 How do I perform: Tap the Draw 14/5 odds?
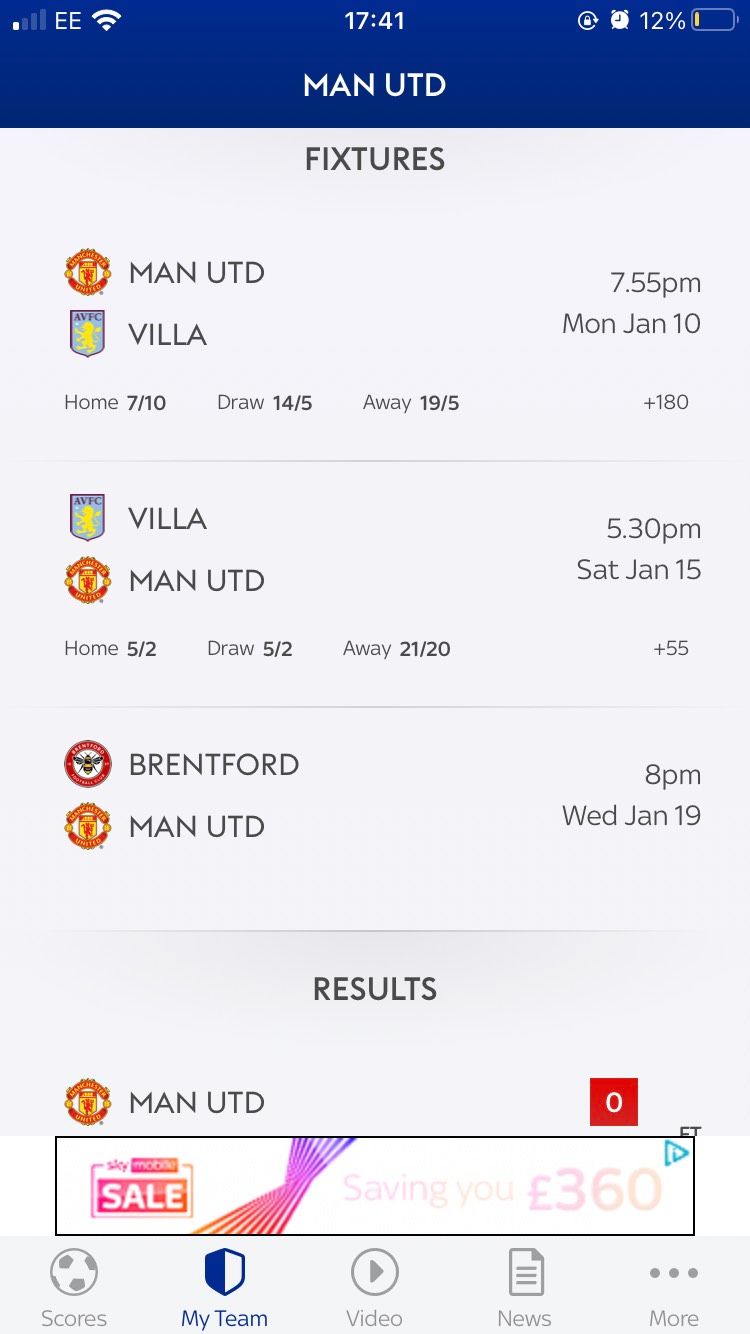pos(264,402)
